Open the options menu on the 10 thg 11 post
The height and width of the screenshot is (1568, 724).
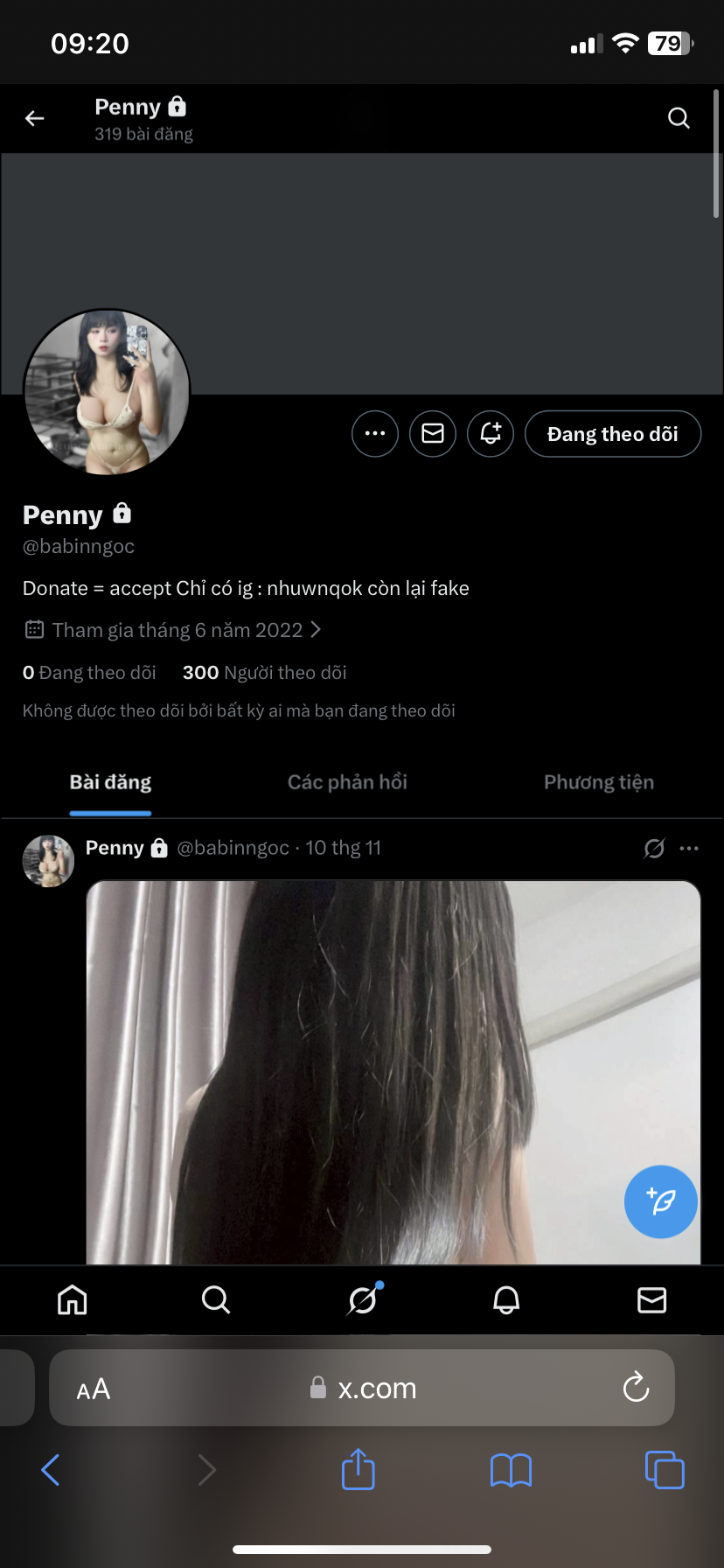(689, 849)
